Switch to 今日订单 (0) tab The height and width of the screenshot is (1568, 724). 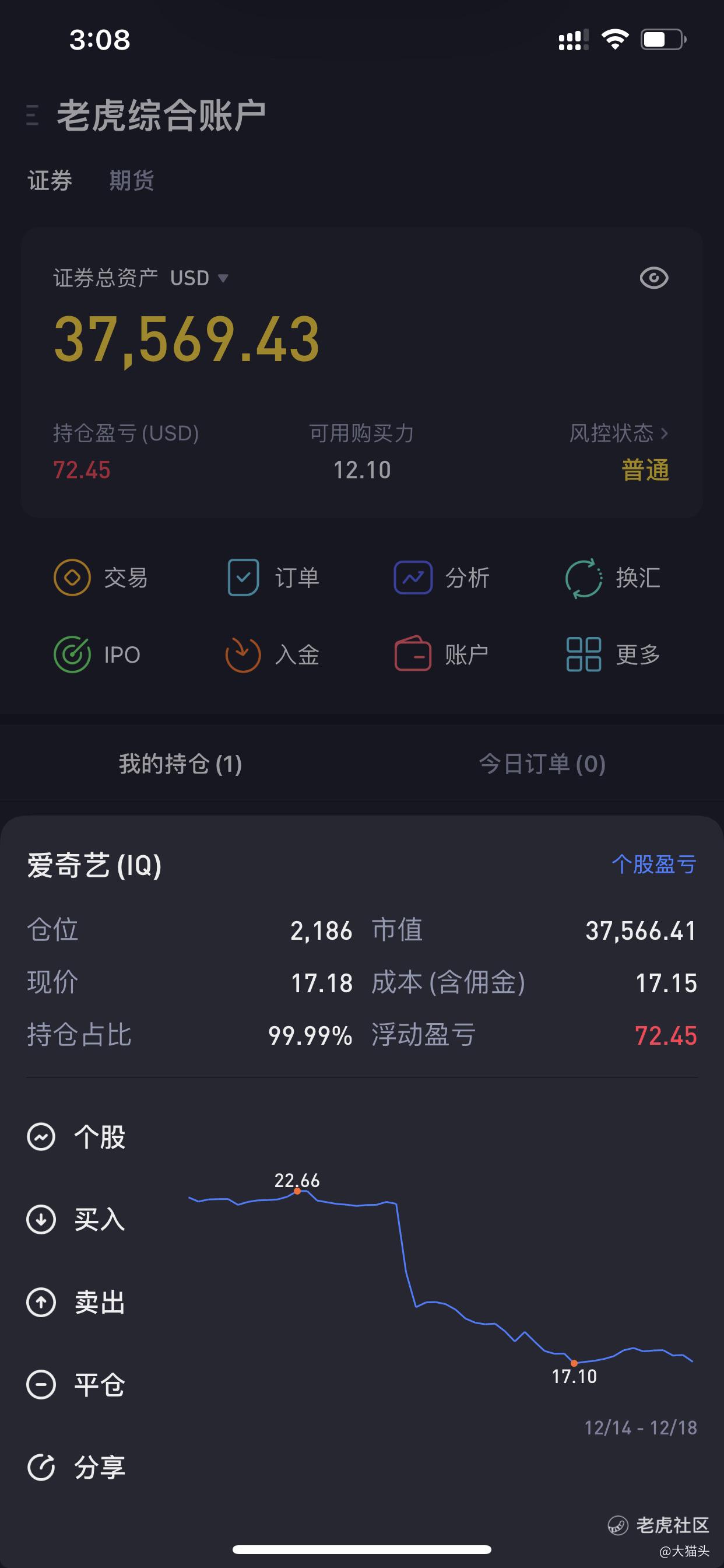[x=542, y=764]
